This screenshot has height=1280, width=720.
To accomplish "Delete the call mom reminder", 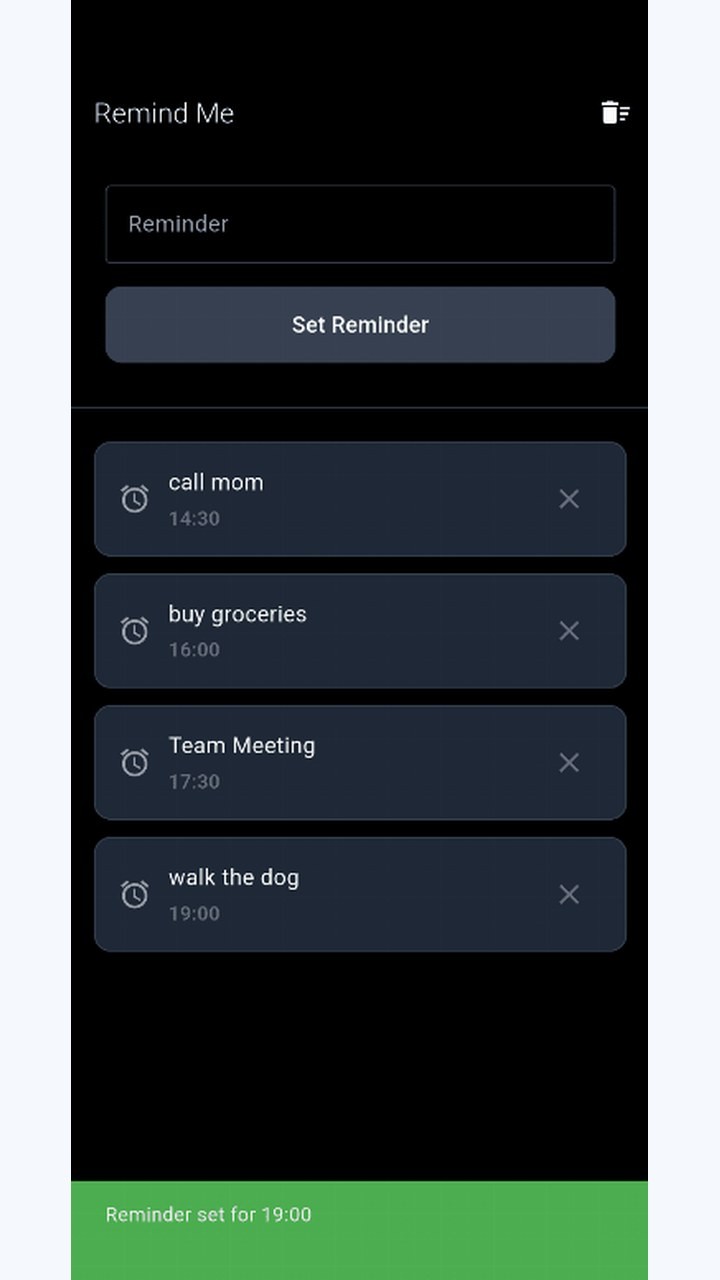I will [x=569, y=499].
